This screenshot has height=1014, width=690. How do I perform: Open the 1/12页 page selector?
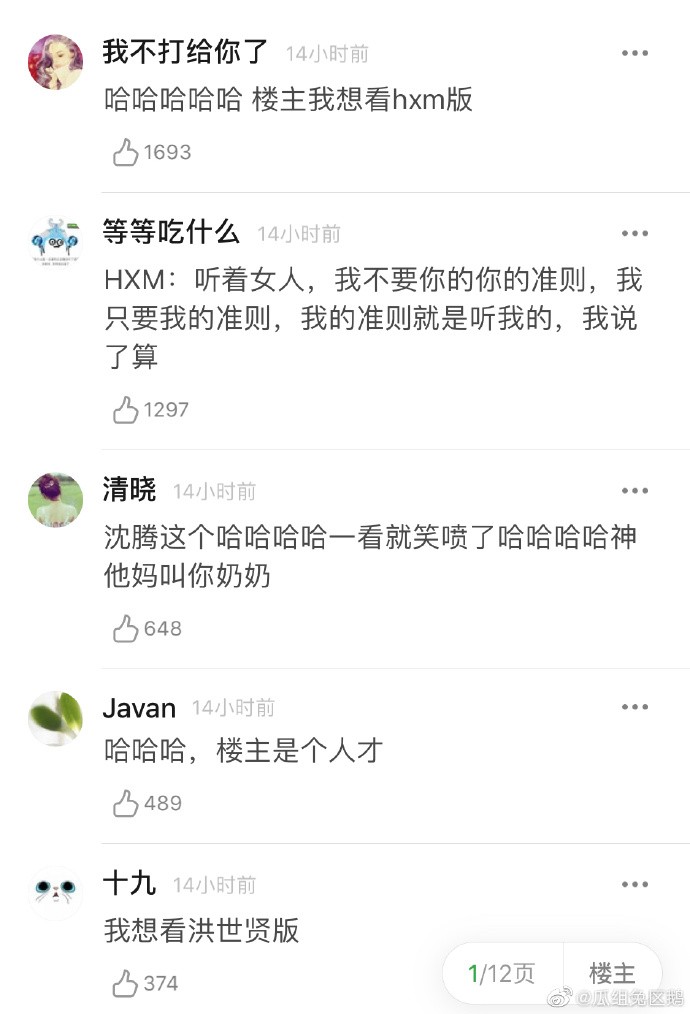point(502,973)
